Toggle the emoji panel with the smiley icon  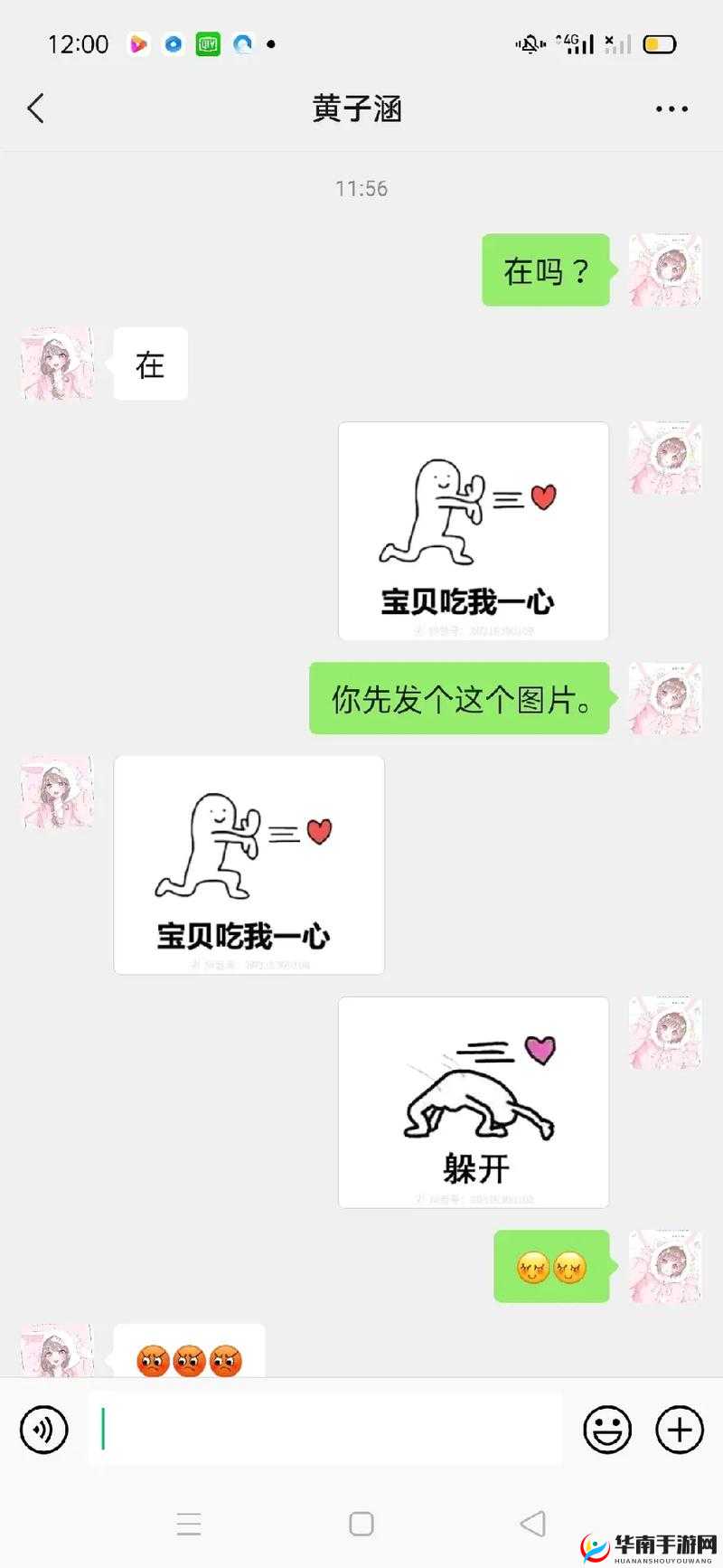point(607,1430)
